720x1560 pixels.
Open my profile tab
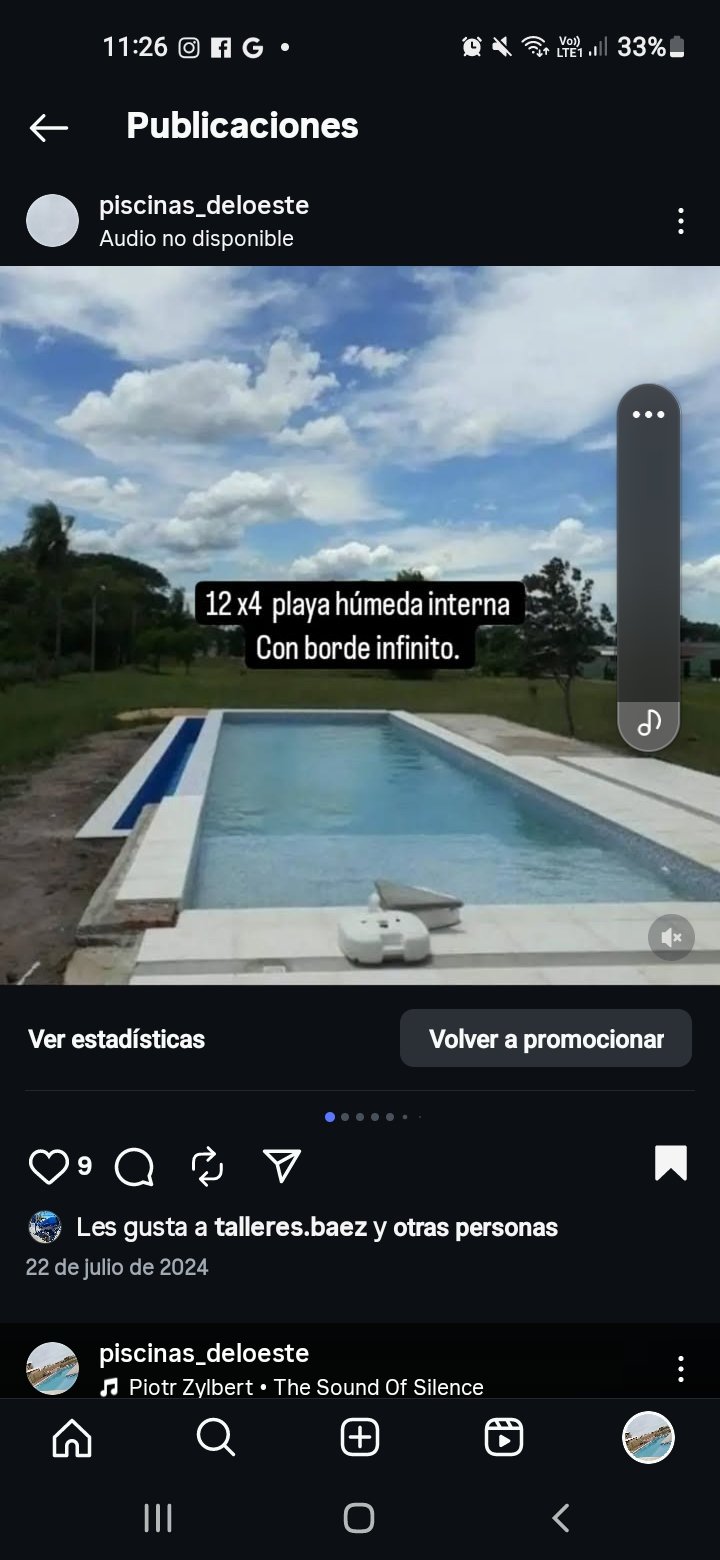click(648, 1438)
